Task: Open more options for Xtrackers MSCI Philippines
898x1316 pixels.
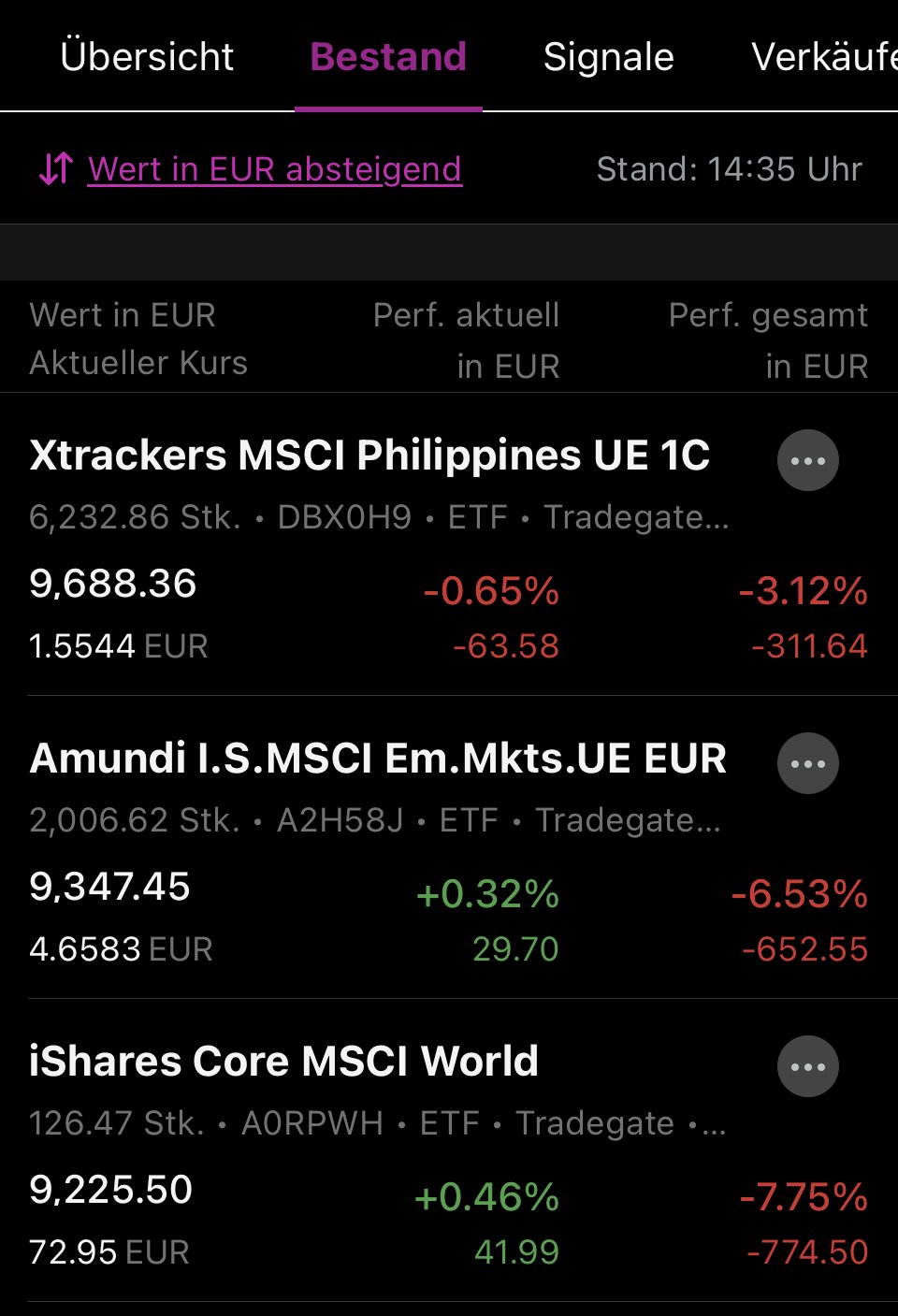Action: pyautogui.click(x=808, y=460)
